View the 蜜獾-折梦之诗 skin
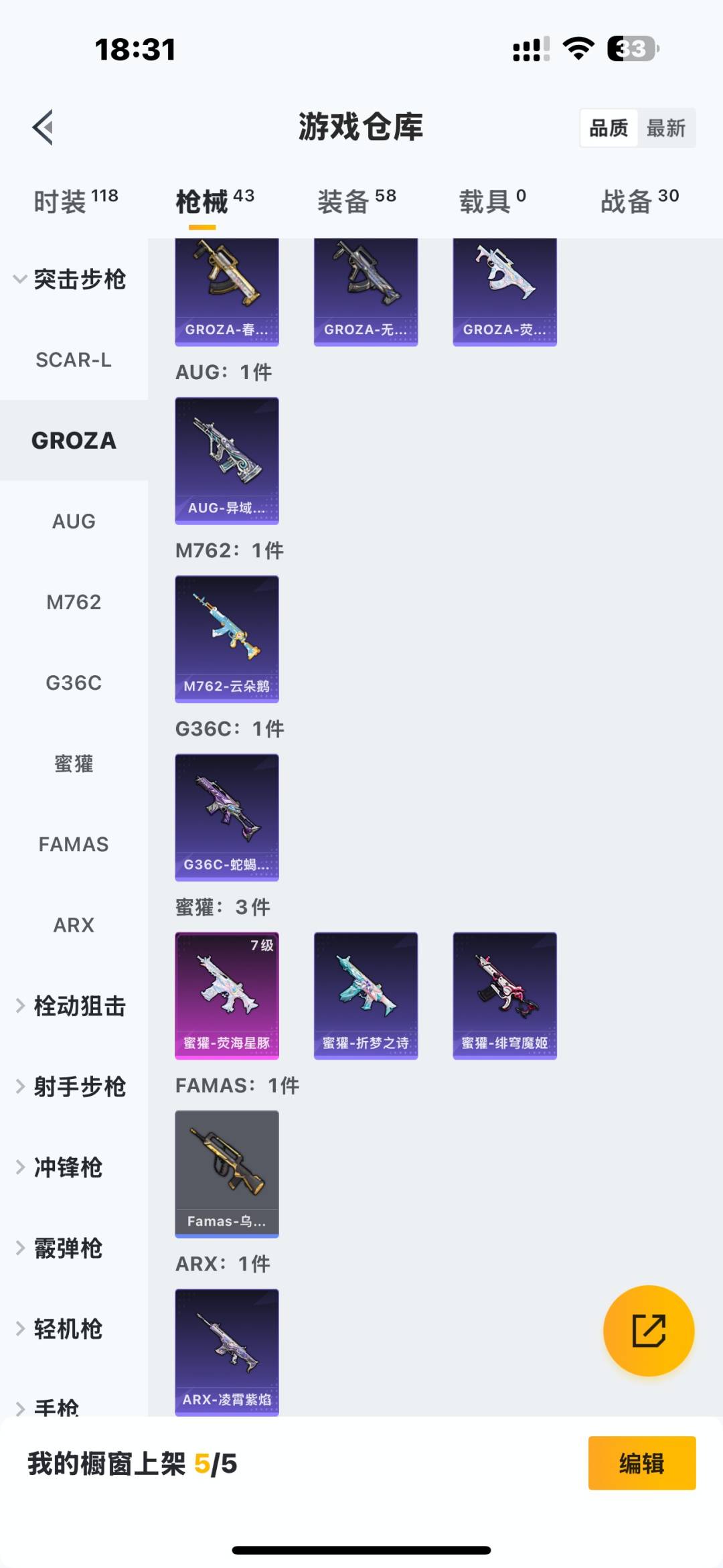Image resolution: width=723 pixels, height=1568 pixels. 366,995
